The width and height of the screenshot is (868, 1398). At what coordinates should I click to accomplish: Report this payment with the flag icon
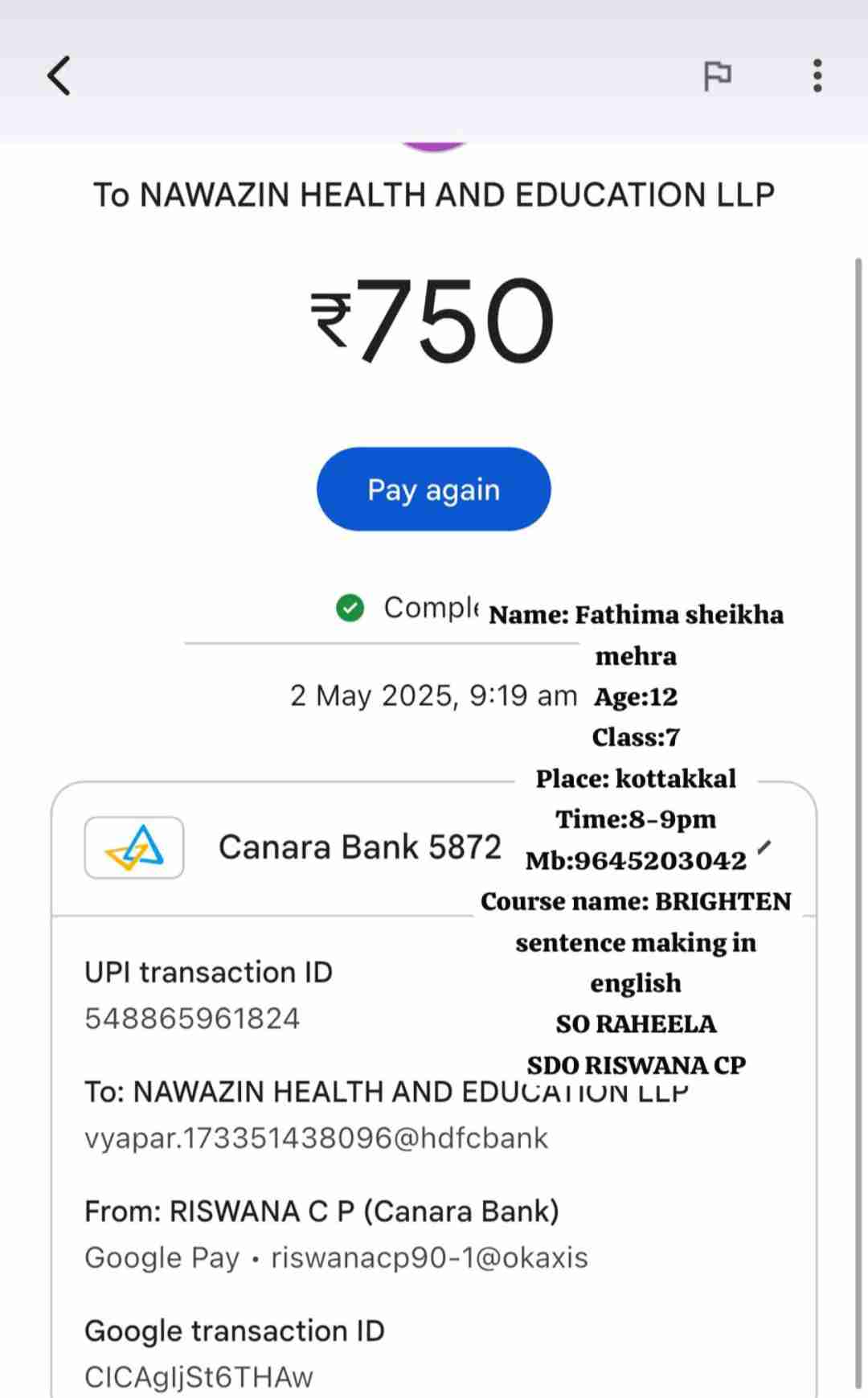click(717, 76)
